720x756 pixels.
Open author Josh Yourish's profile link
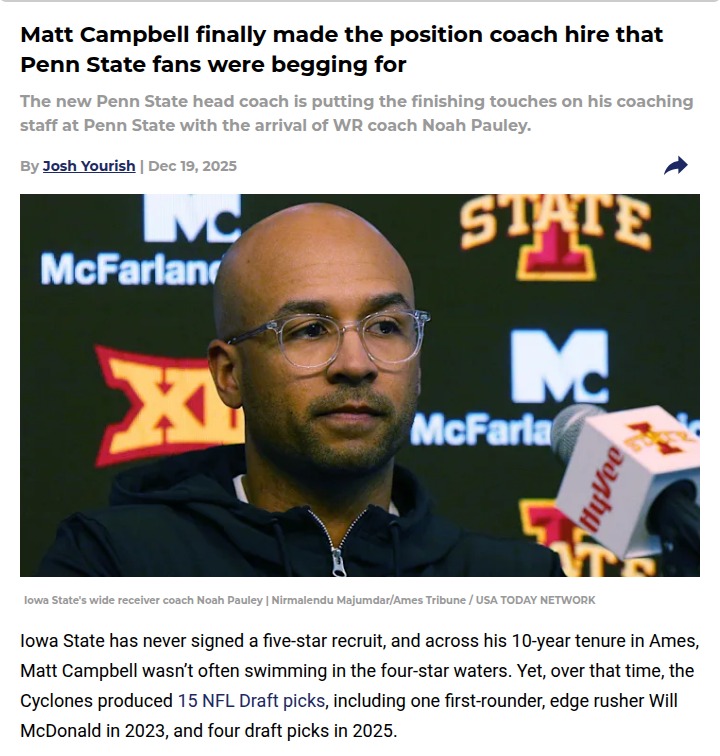(88, 166)
